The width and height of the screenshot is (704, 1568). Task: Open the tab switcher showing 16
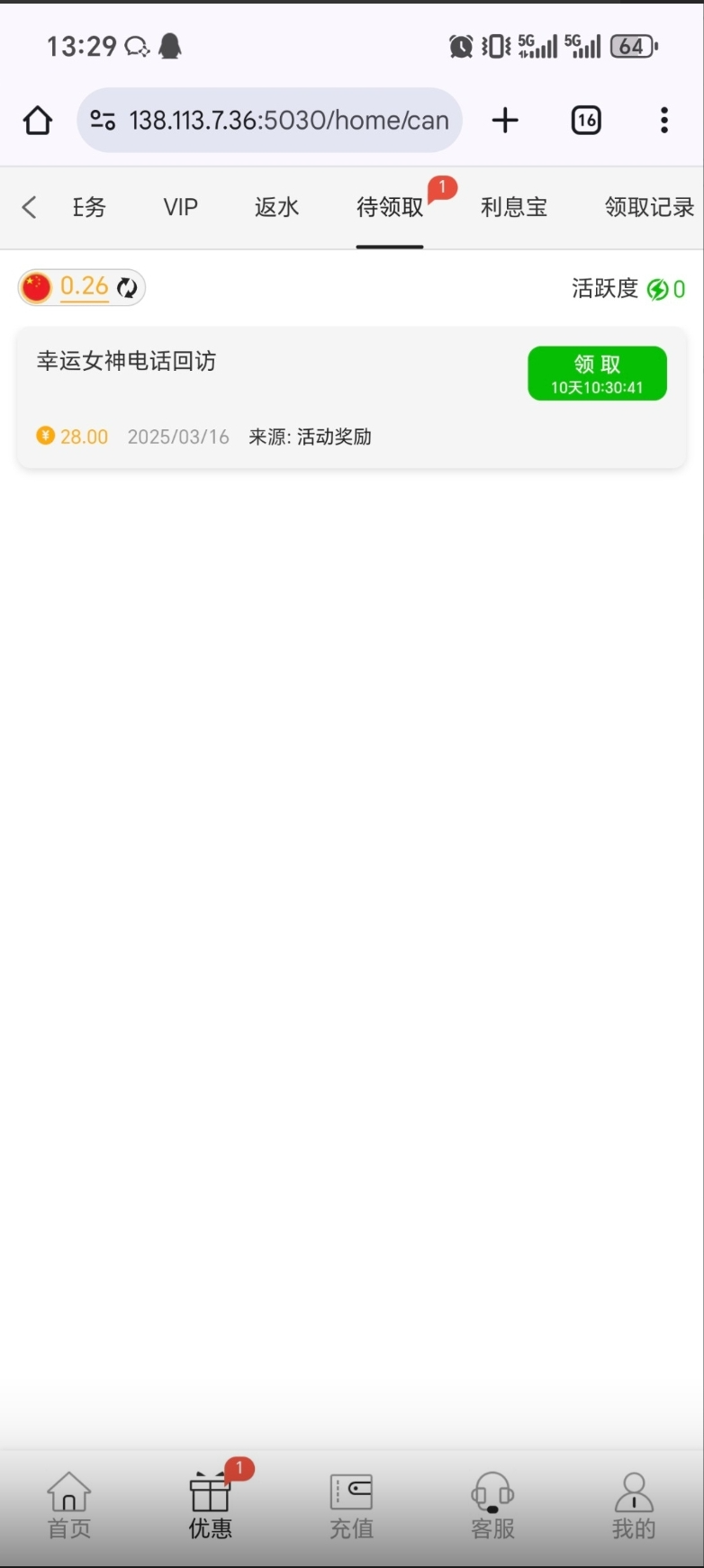pyautogui.click(x=586, y=120)
